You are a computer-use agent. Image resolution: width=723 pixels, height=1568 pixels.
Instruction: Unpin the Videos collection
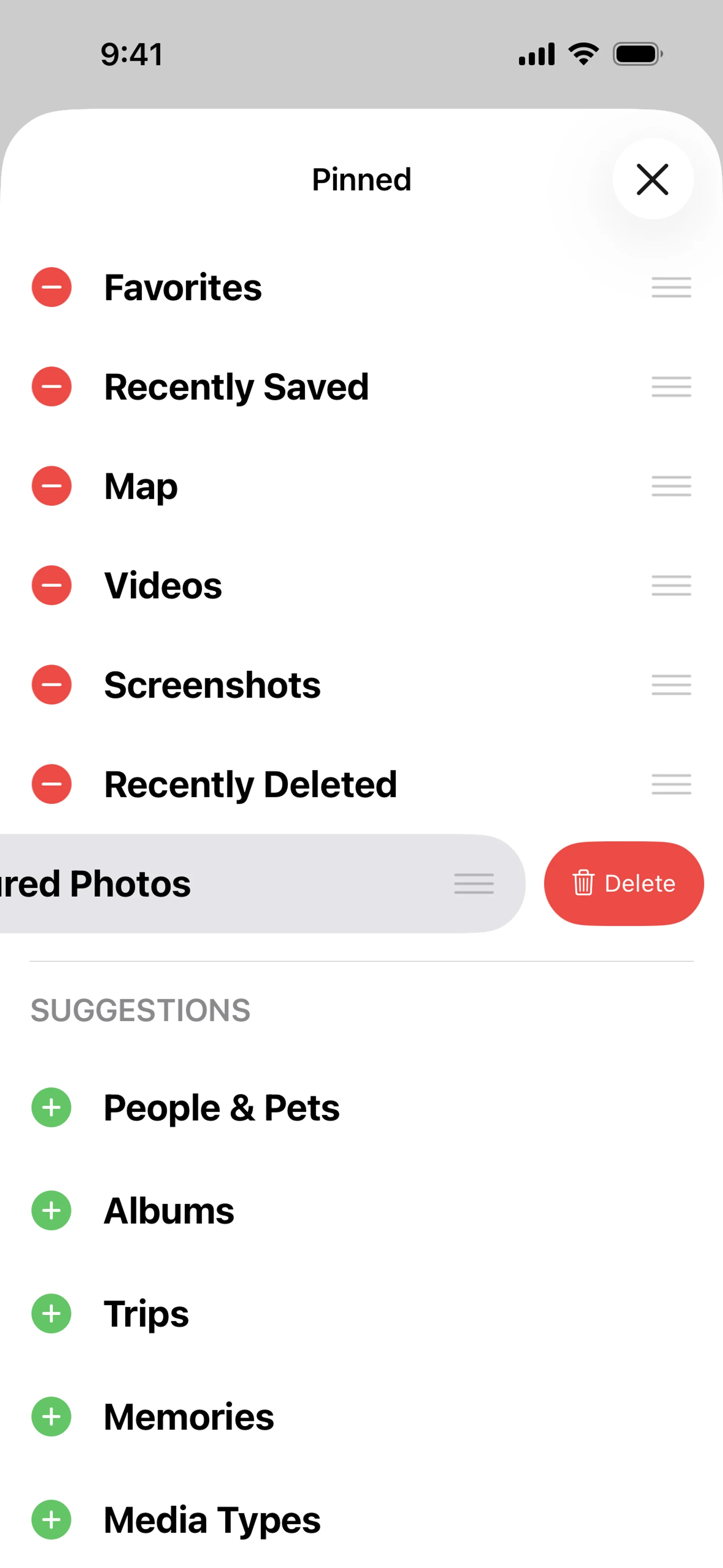pos(52,585)
